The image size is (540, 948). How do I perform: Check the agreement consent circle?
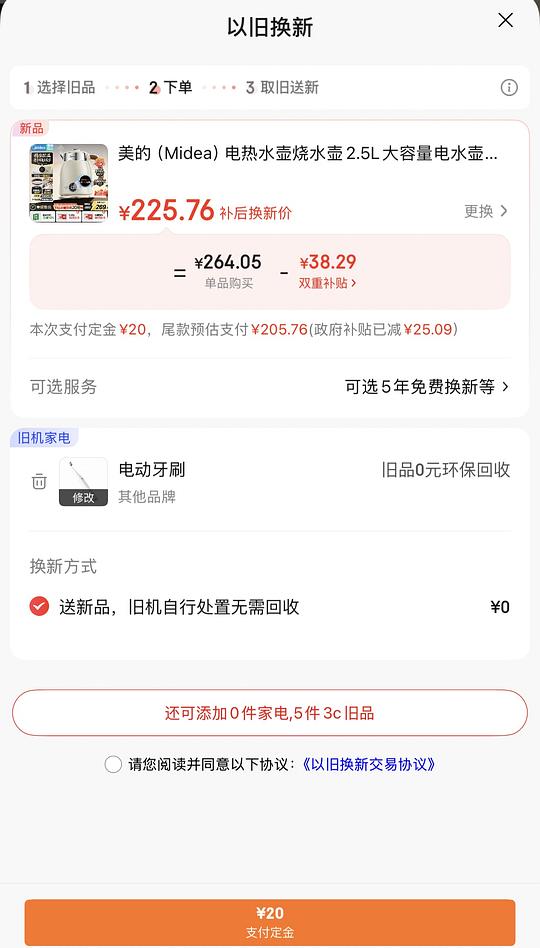tap(113, 764)
